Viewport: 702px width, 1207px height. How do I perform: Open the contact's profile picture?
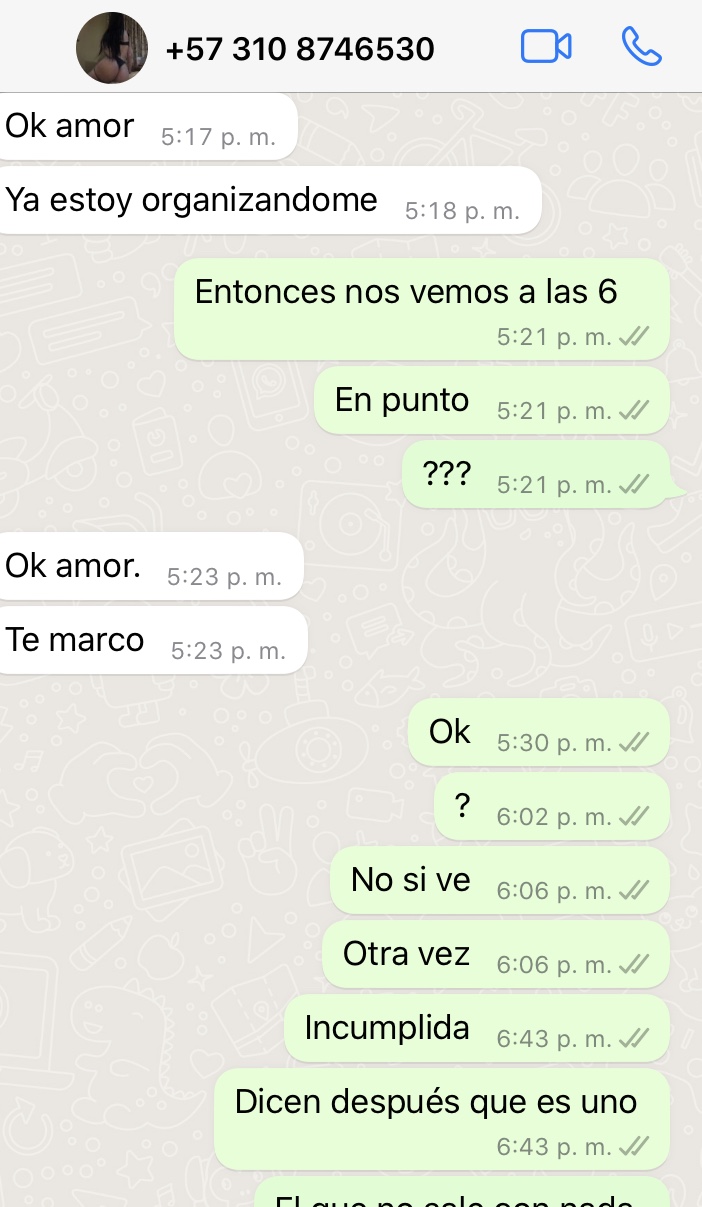click(x=112, y=48)
